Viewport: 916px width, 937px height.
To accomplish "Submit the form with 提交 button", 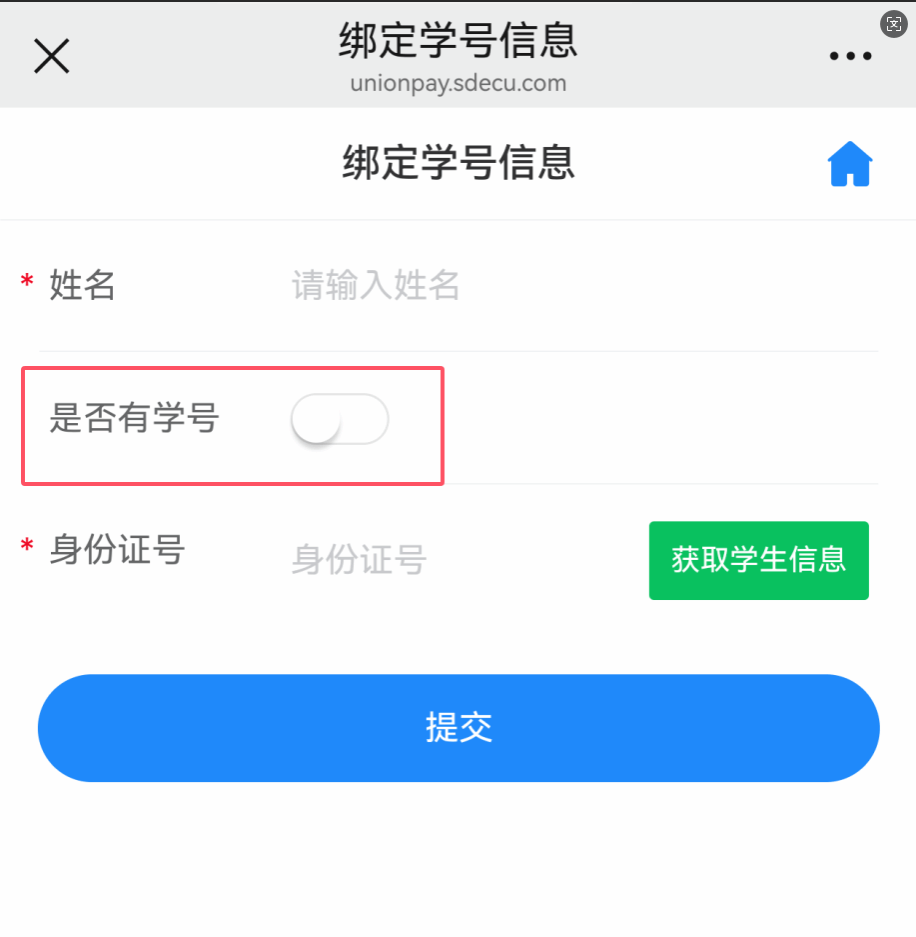I will pyautogui.click(x=458, y=728).
